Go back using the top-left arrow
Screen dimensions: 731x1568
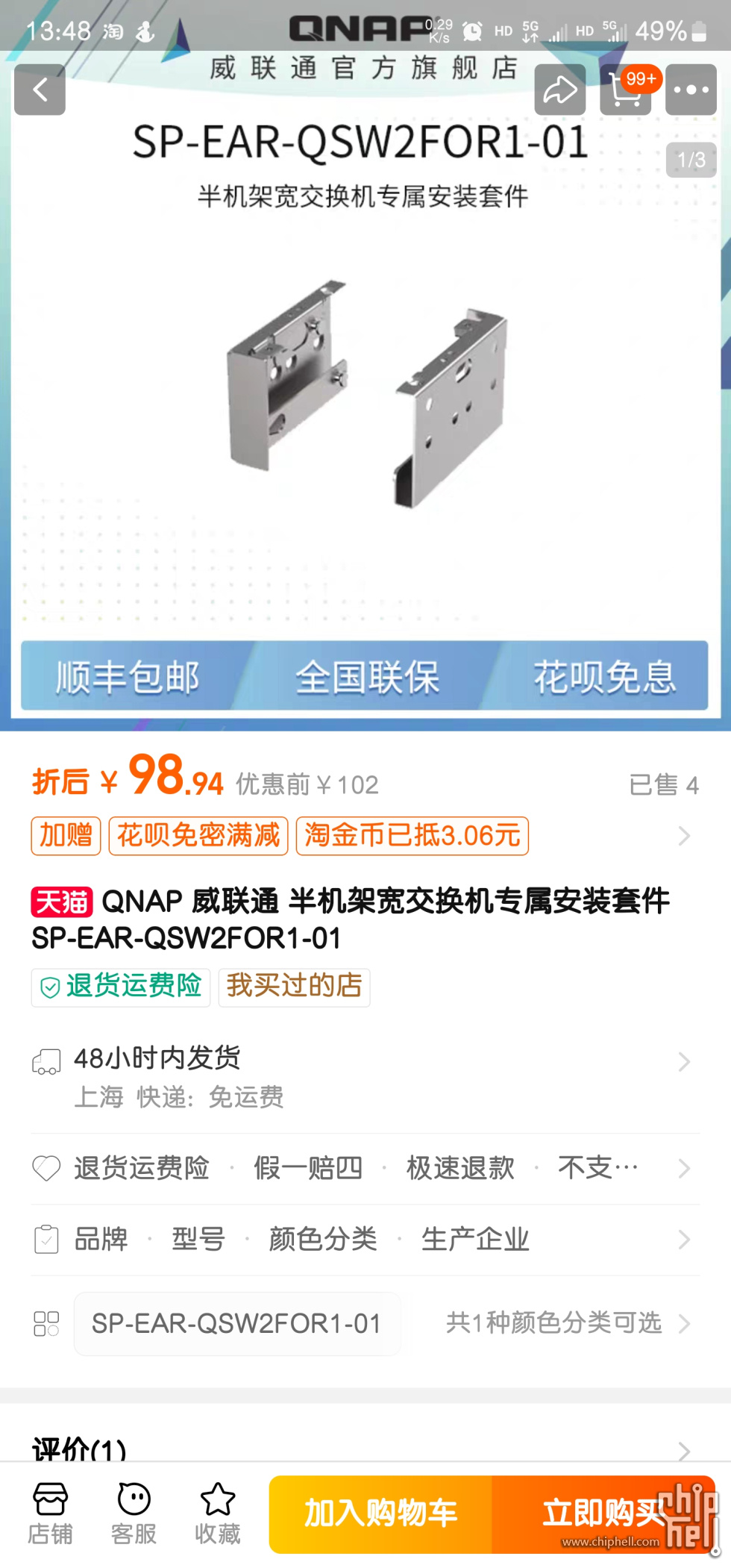(x=40, y=90)
